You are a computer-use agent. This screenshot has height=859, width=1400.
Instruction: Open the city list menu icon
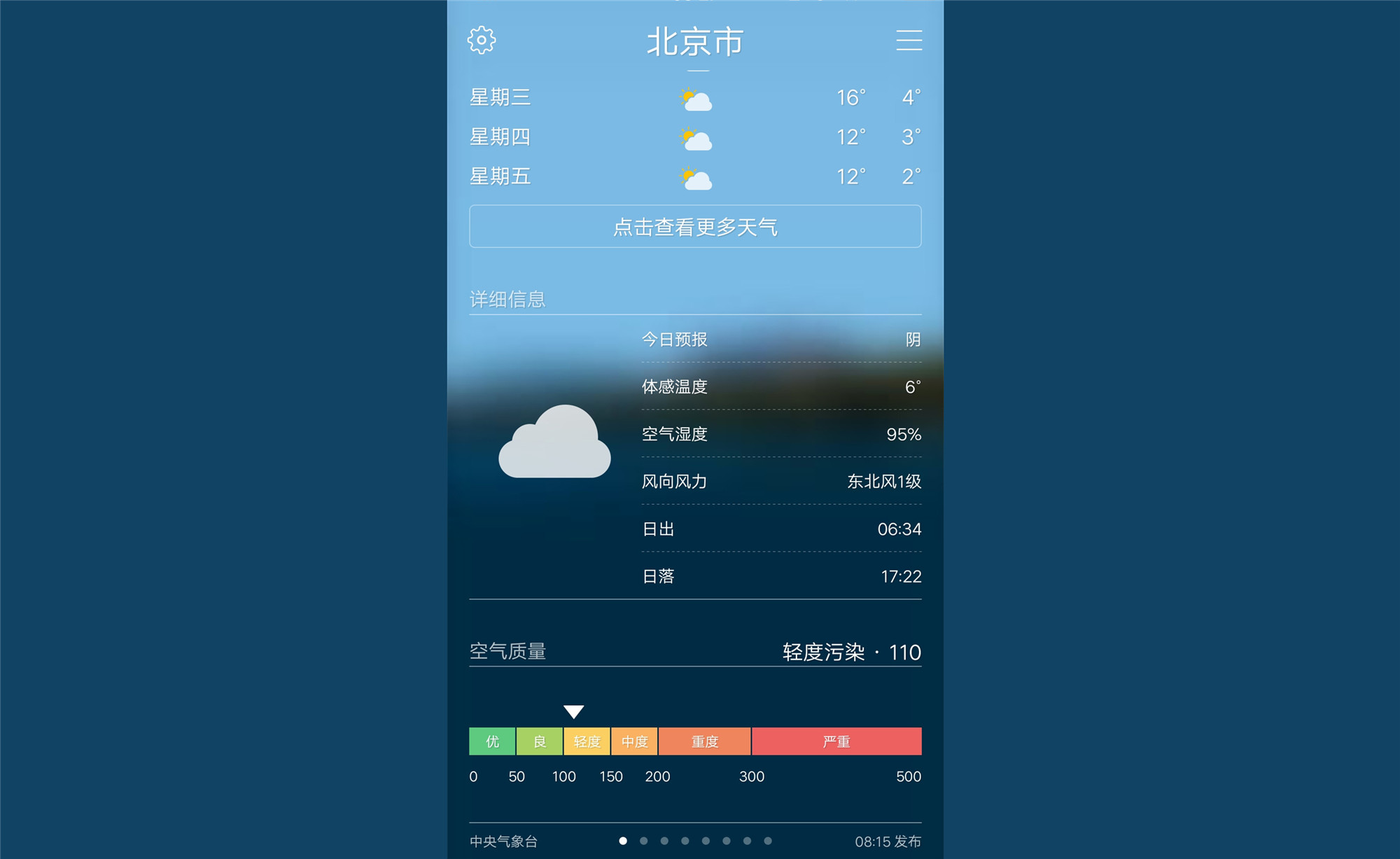coord(909,41)
